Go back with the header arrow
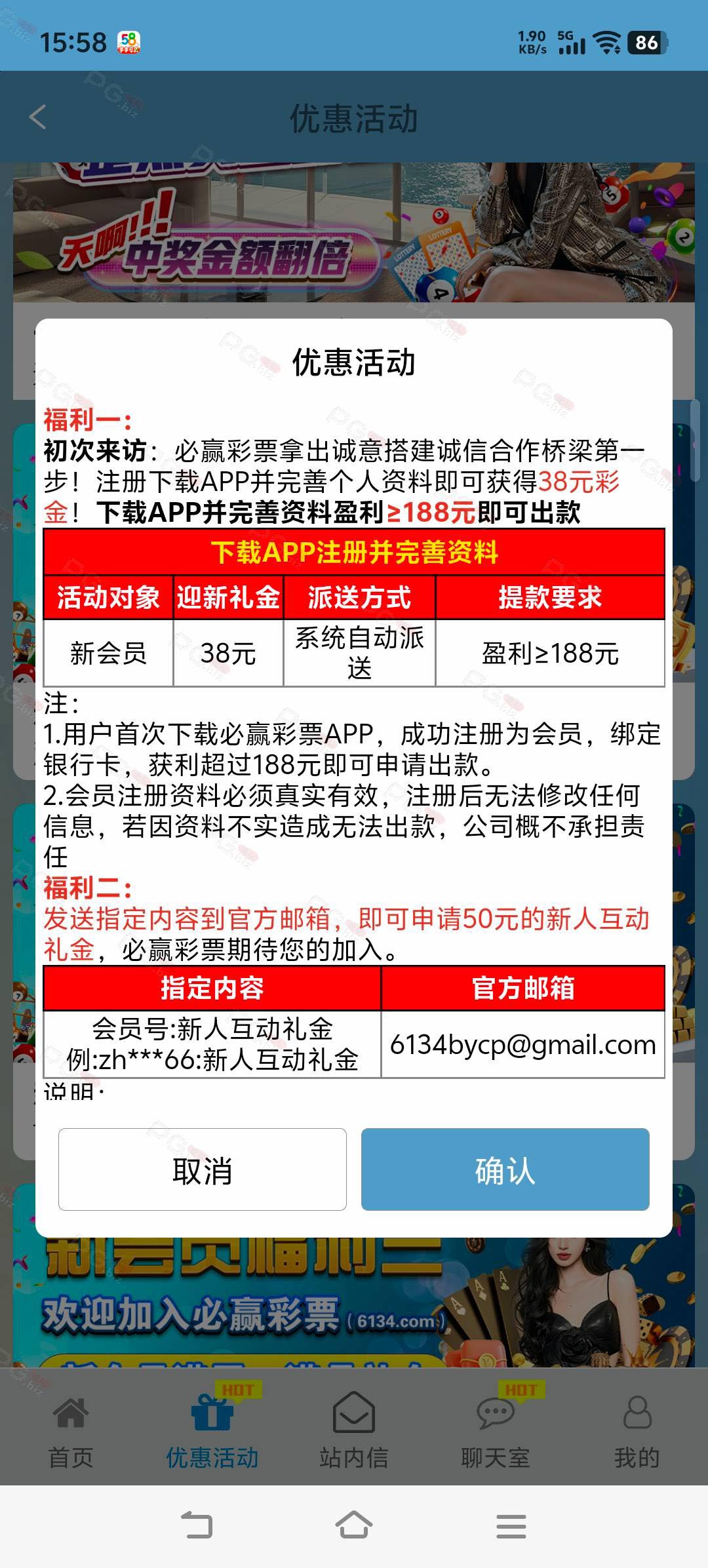Image resolution: width=708 pixels, height=1568 pixels. 38,118
